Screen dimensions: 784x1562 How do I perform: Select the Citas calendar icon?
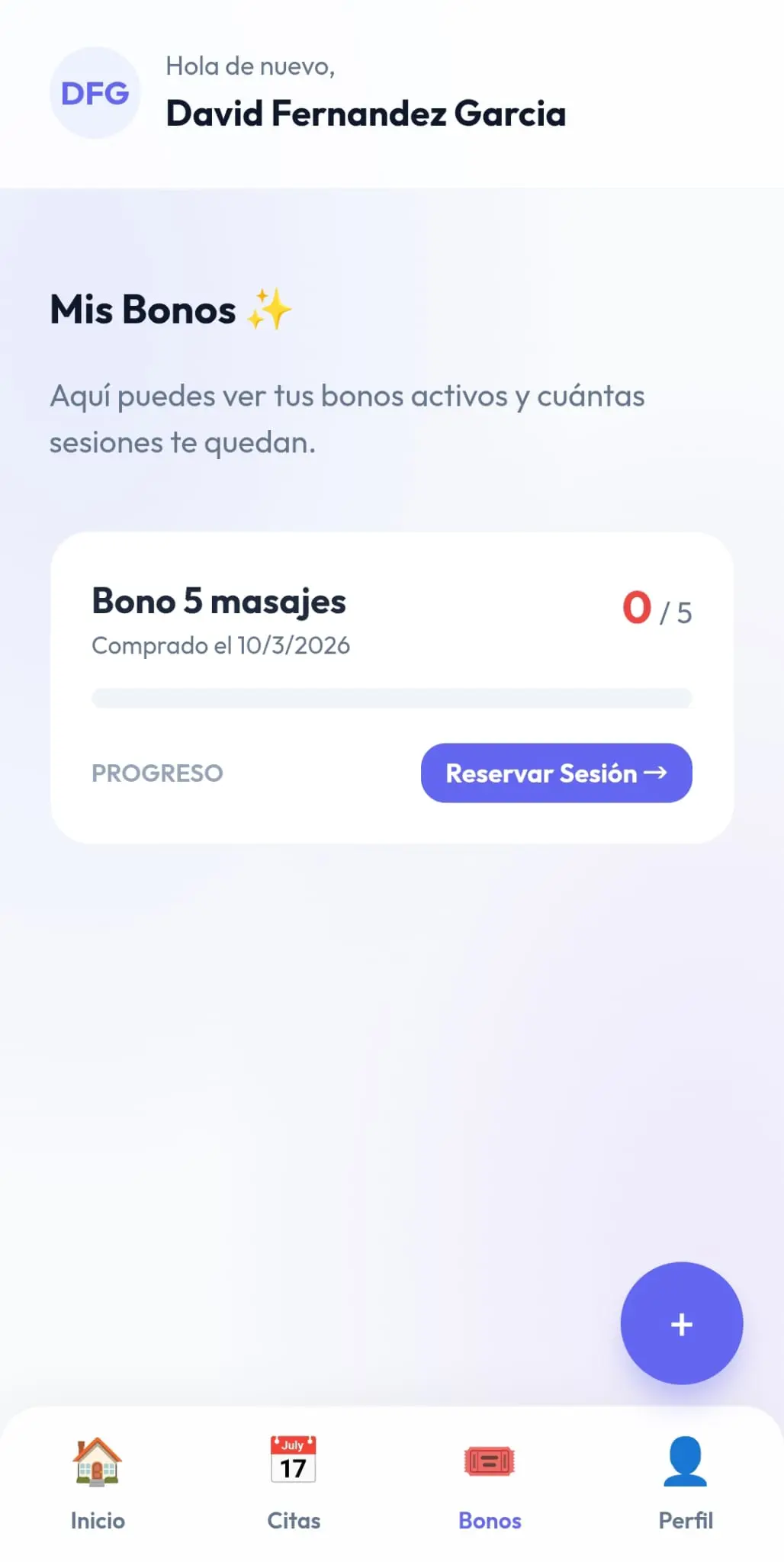[x=294, y=1461]
